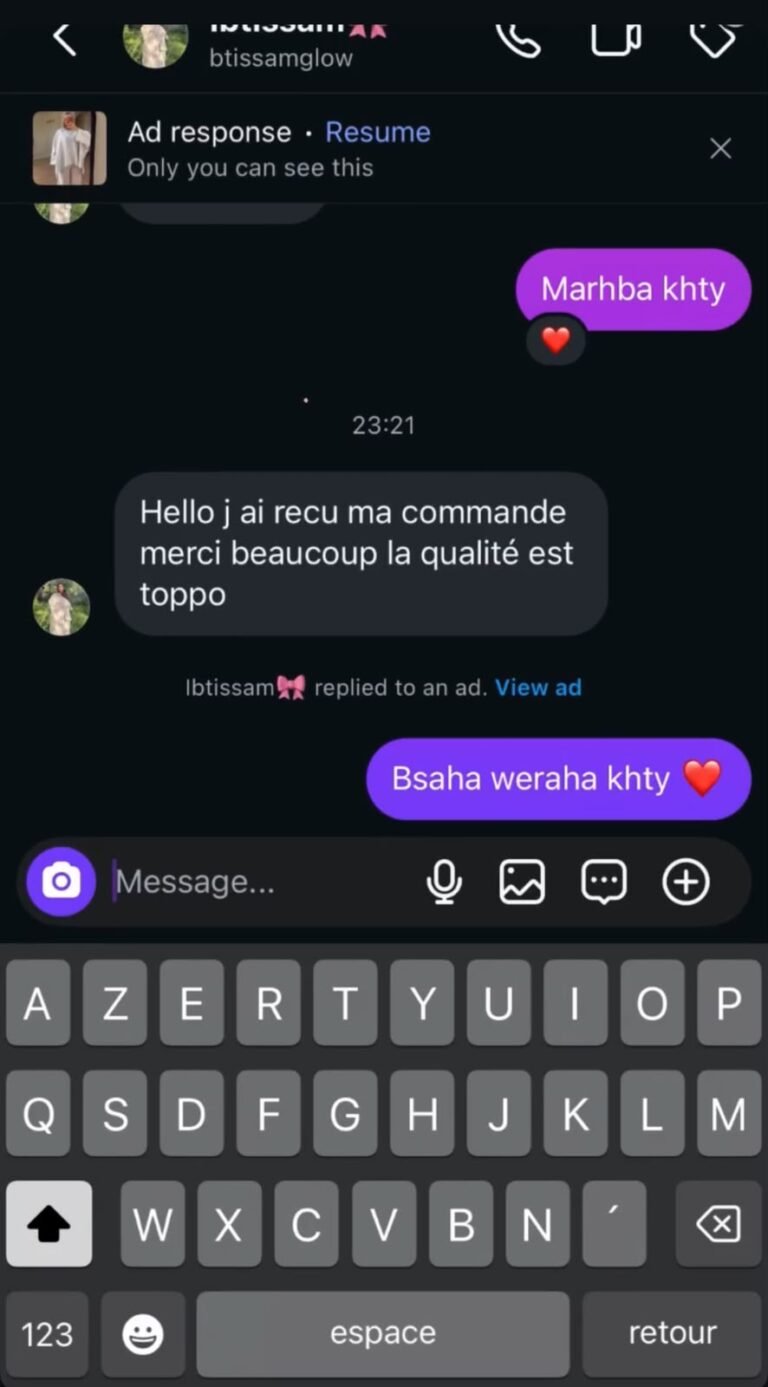The height and width of the screenshot is (1387, 768).
Task: Open the sticker and GIF picker
Action: (604, 881)
